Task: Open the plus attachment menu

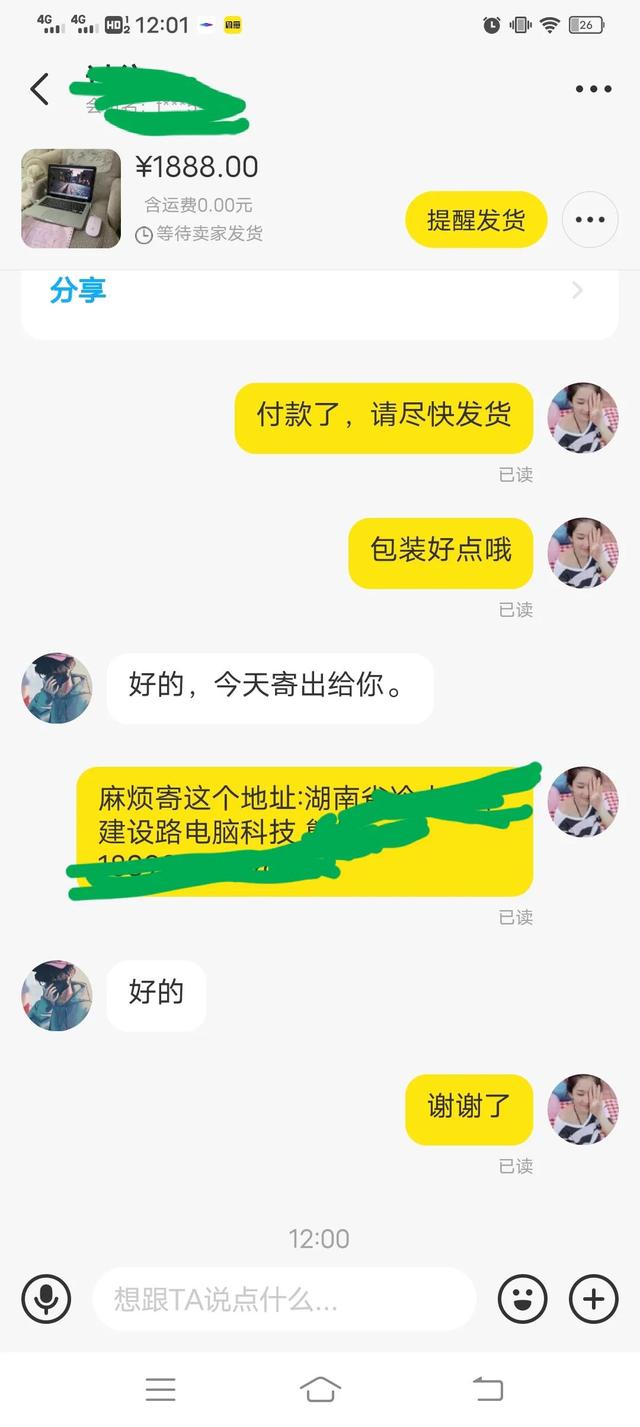Action: click(593, 1299)
